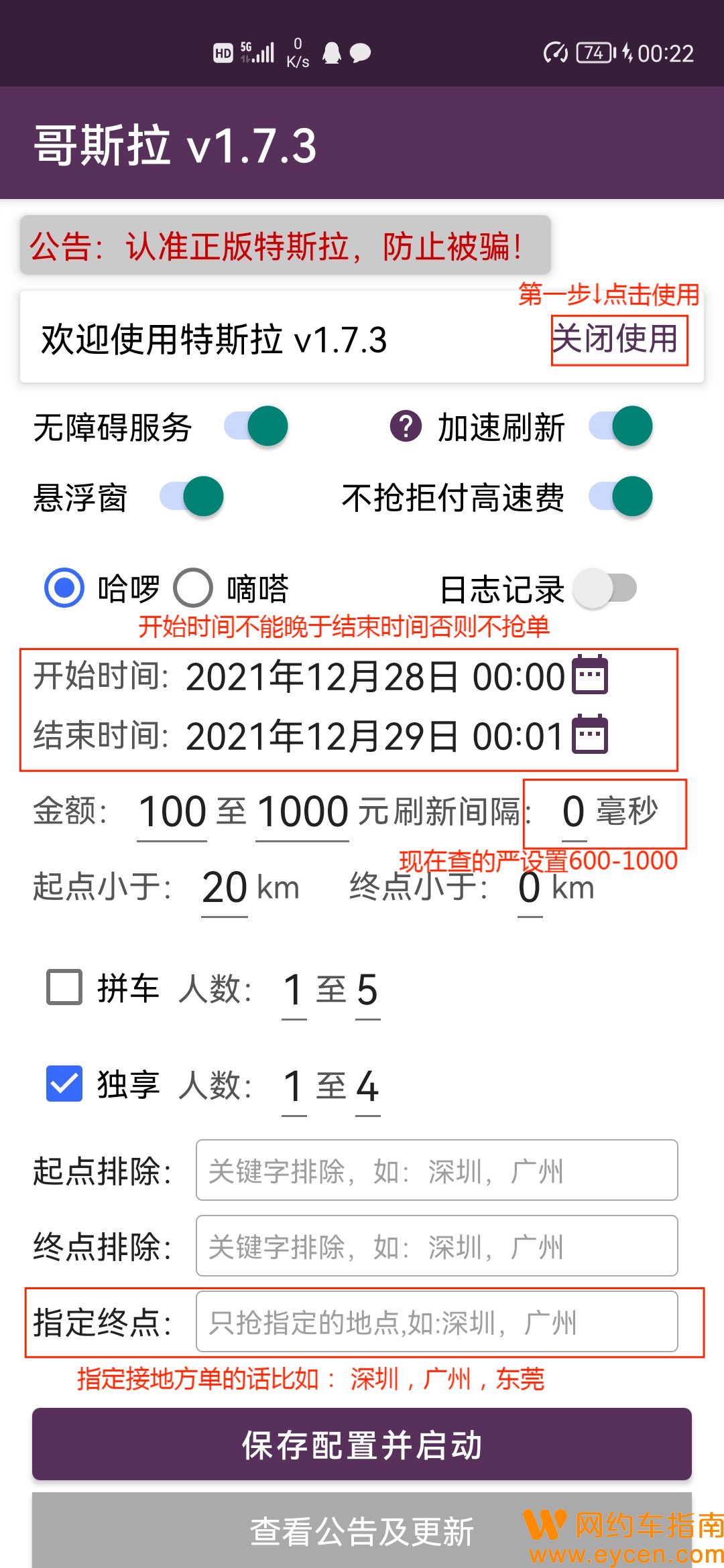Toggle the 悬浮窗 switch
The height and width of the screenshot is (1568, 724).
tap(192, 497)
